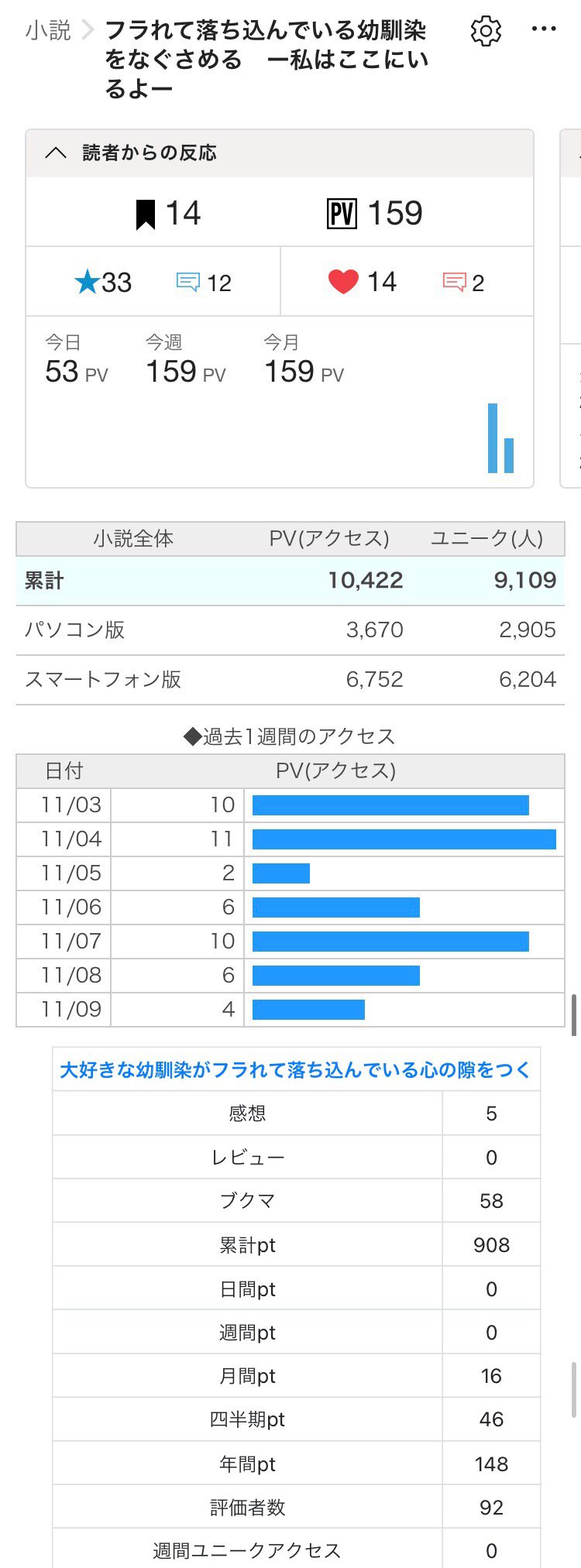Go back to 小説 breadcrumb

click(x=48, y=31)
